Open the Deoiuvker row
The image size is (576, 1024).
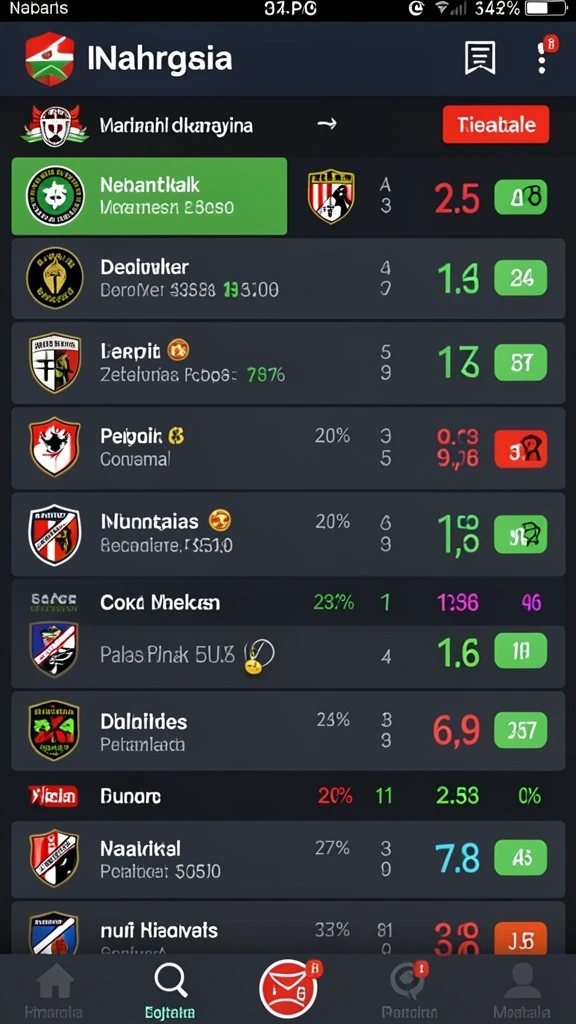point(288,278)
